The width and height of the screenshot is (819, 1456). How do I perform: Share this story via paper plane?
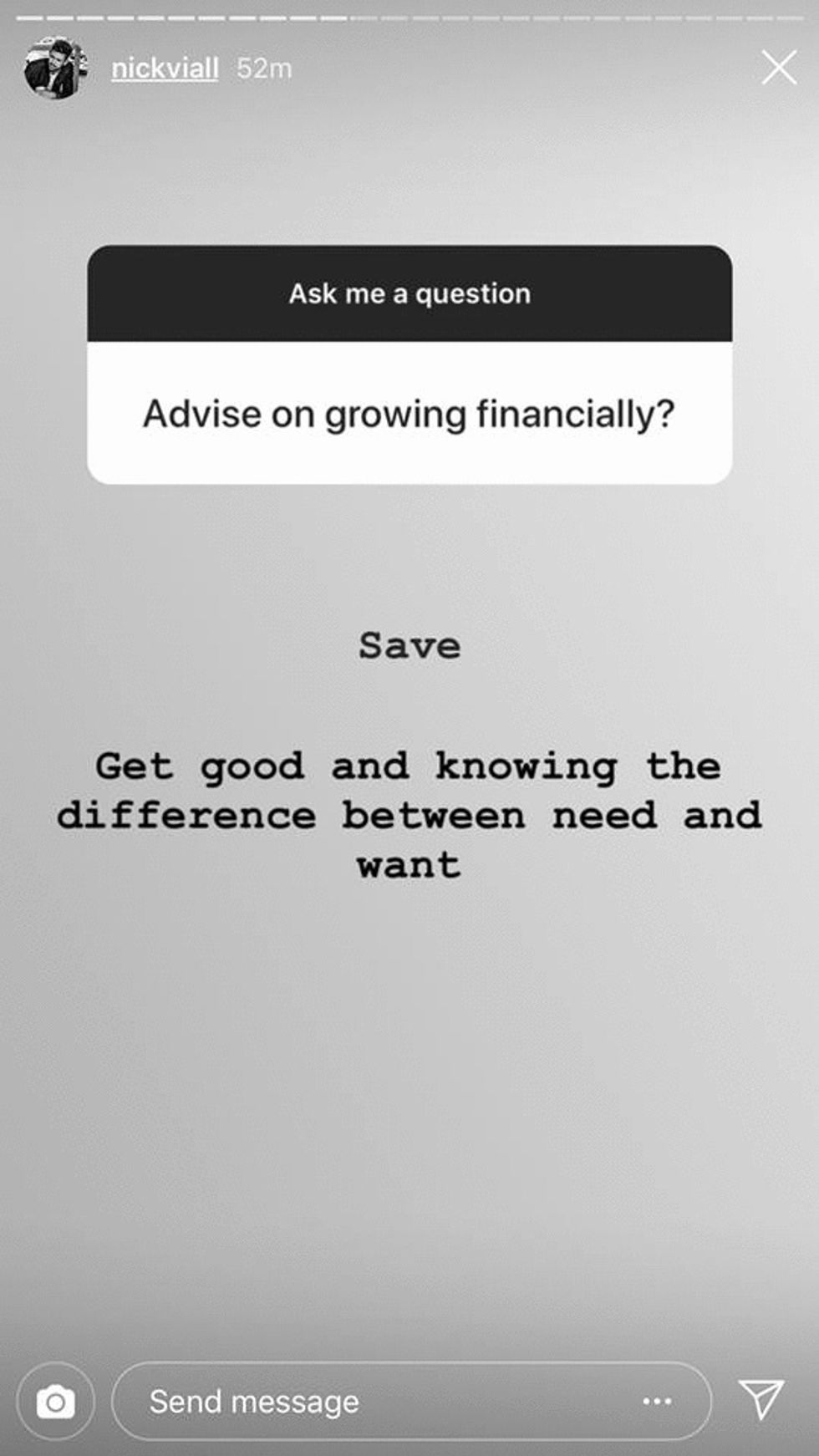pyautogui.click(x=760, y=1400)
